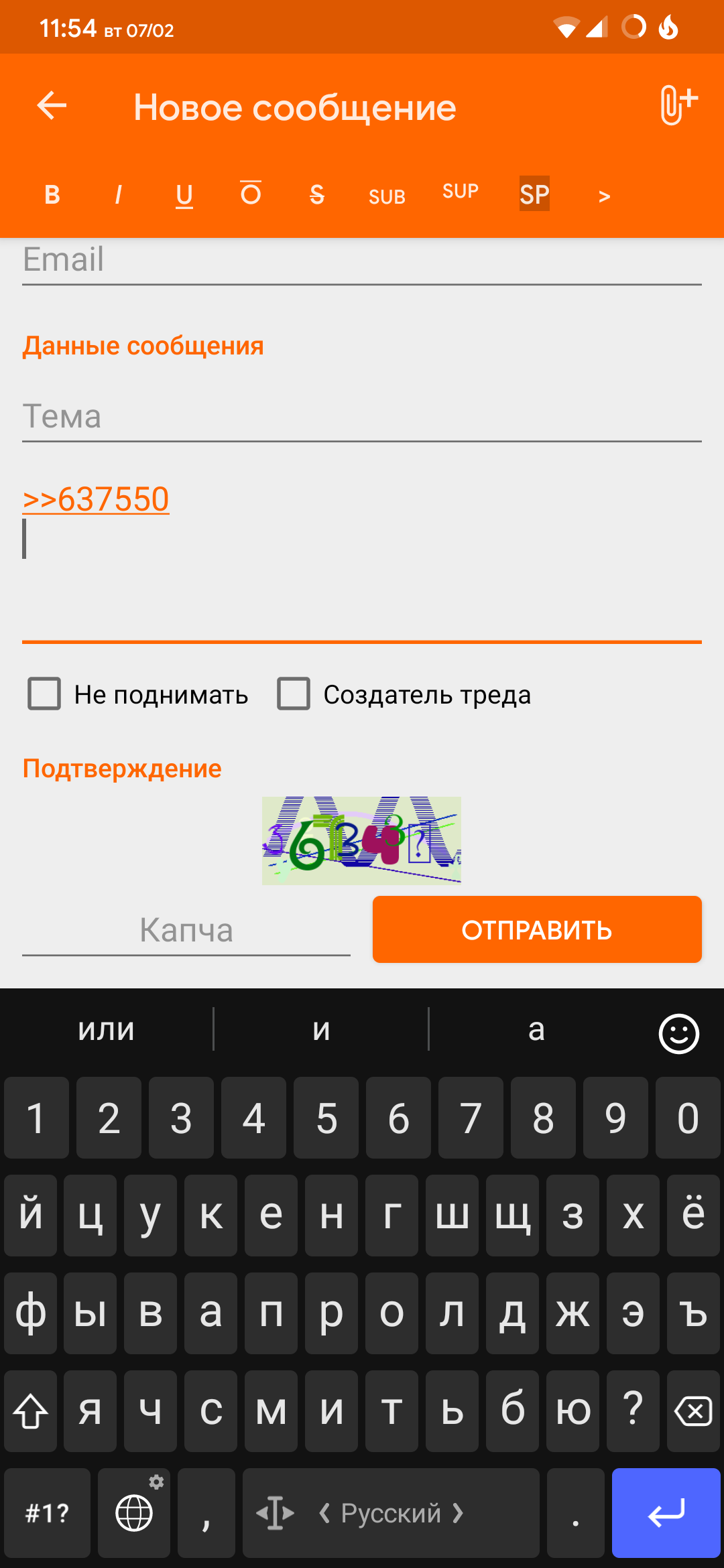Apply overline formatting with O
Image resolution: width=724 pixels, height=1568 pixels.
pos(251,194)
